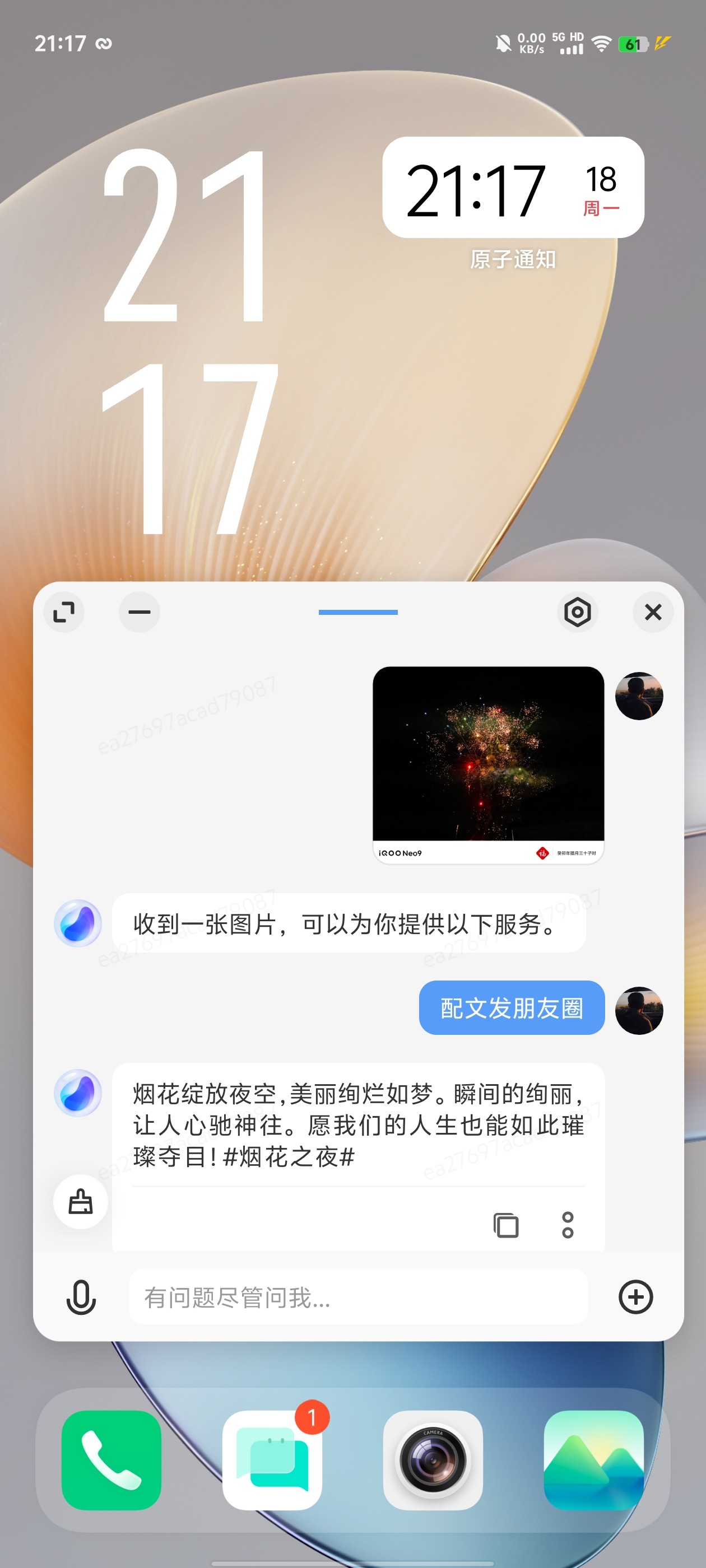This screenshot has height=1568, width=706.
Task: Close the floating assistant window
Action: click(653, 612)
